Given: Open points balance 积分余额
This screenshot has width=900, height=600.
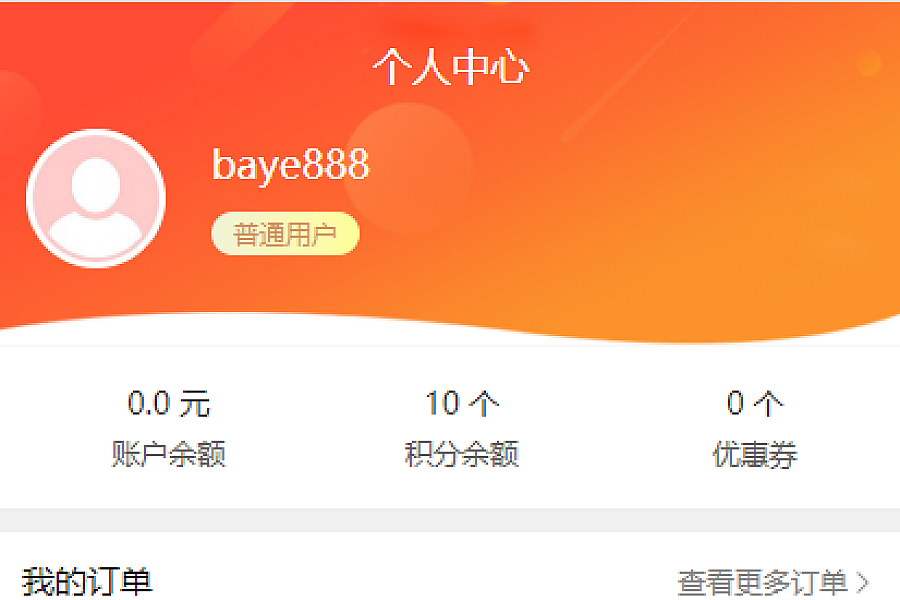Looking at the screenshot, I should 461,428.
